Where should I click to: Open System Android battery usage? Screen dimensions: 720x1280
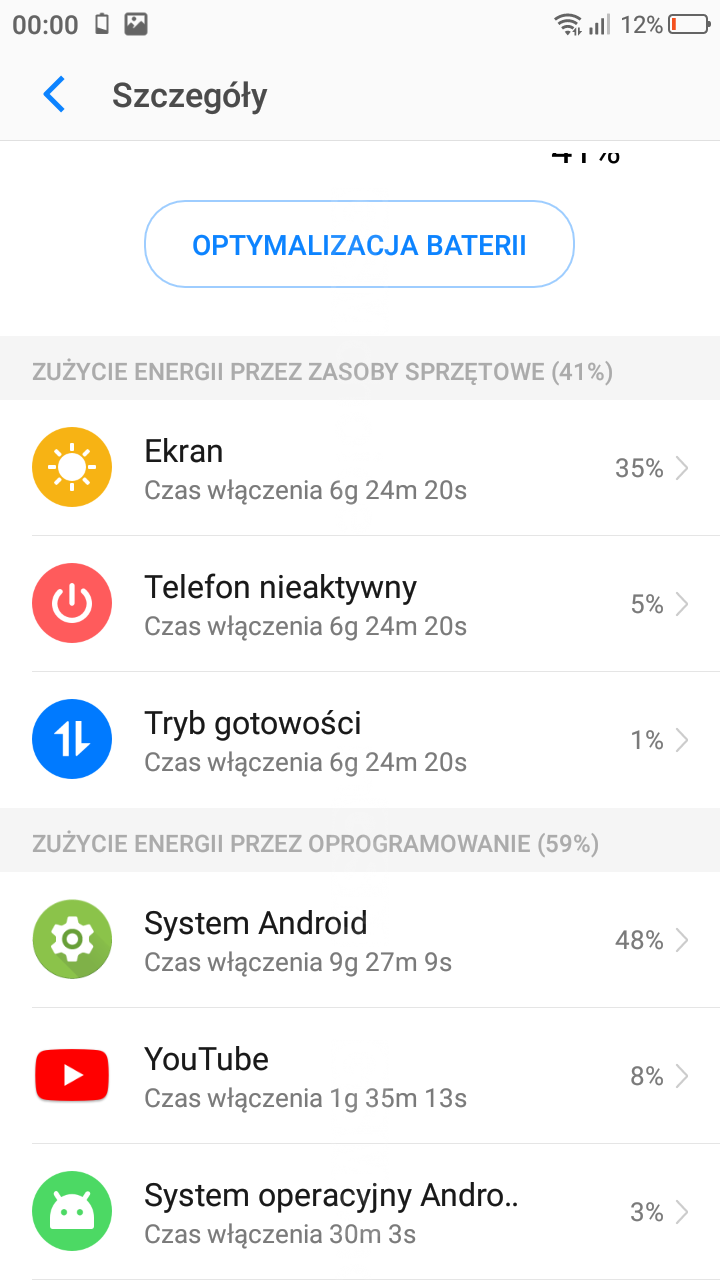[360, 940]
